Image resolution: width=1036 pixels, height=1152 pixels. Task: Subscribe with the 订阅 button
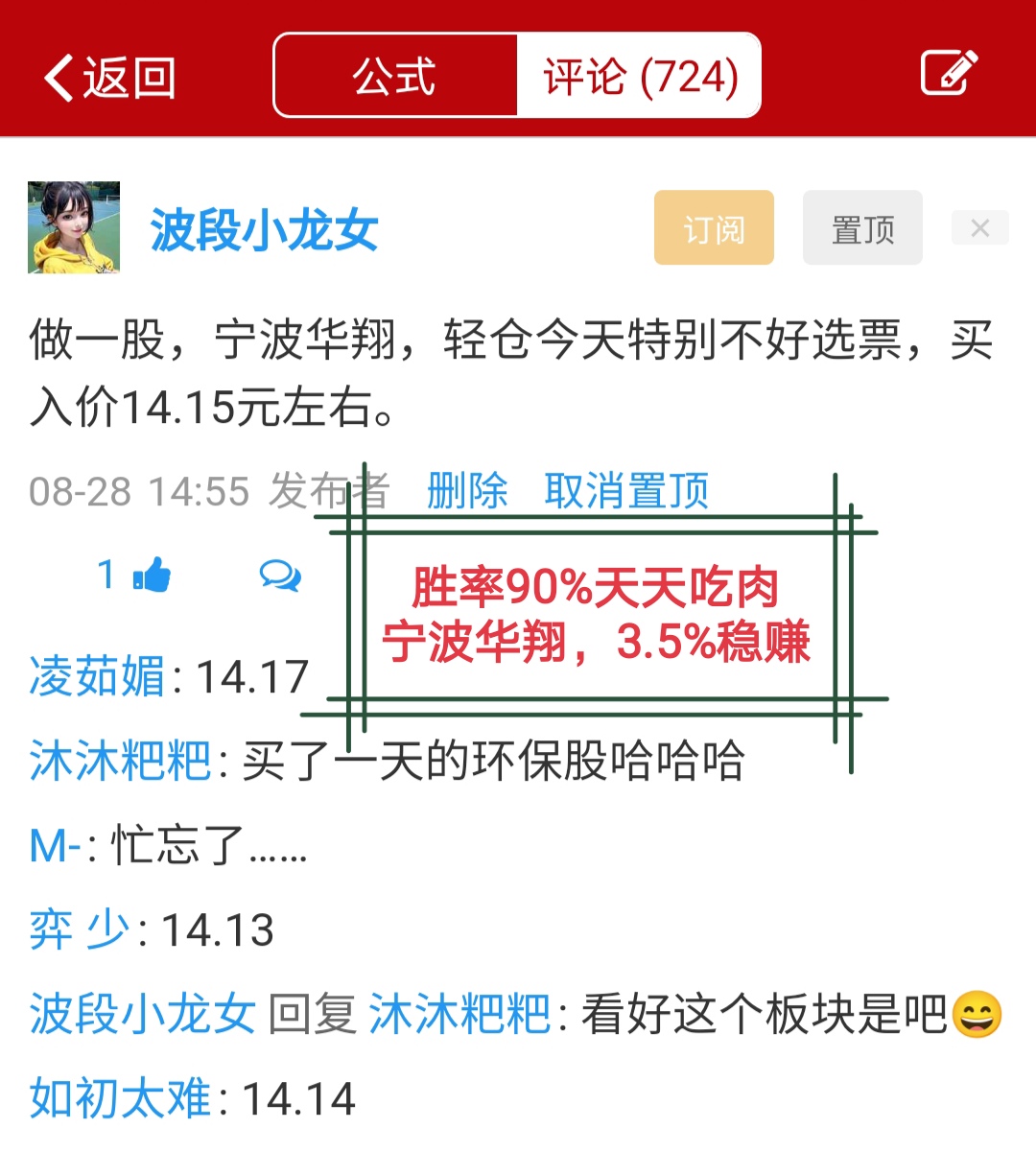point(714,228)
